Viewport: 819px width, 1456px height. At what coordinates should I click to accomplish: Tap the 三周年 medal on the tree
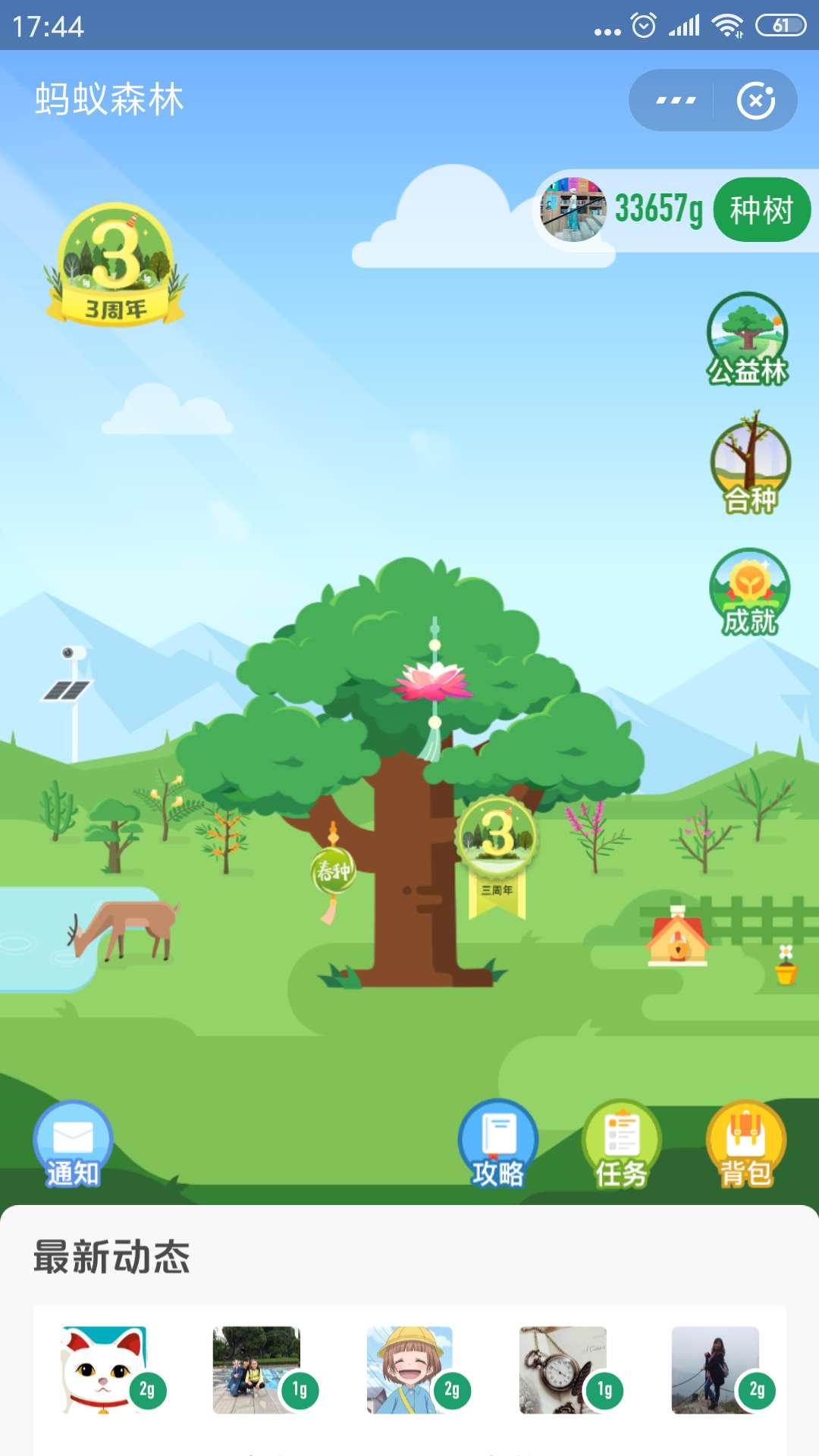[x=497, y=849]
